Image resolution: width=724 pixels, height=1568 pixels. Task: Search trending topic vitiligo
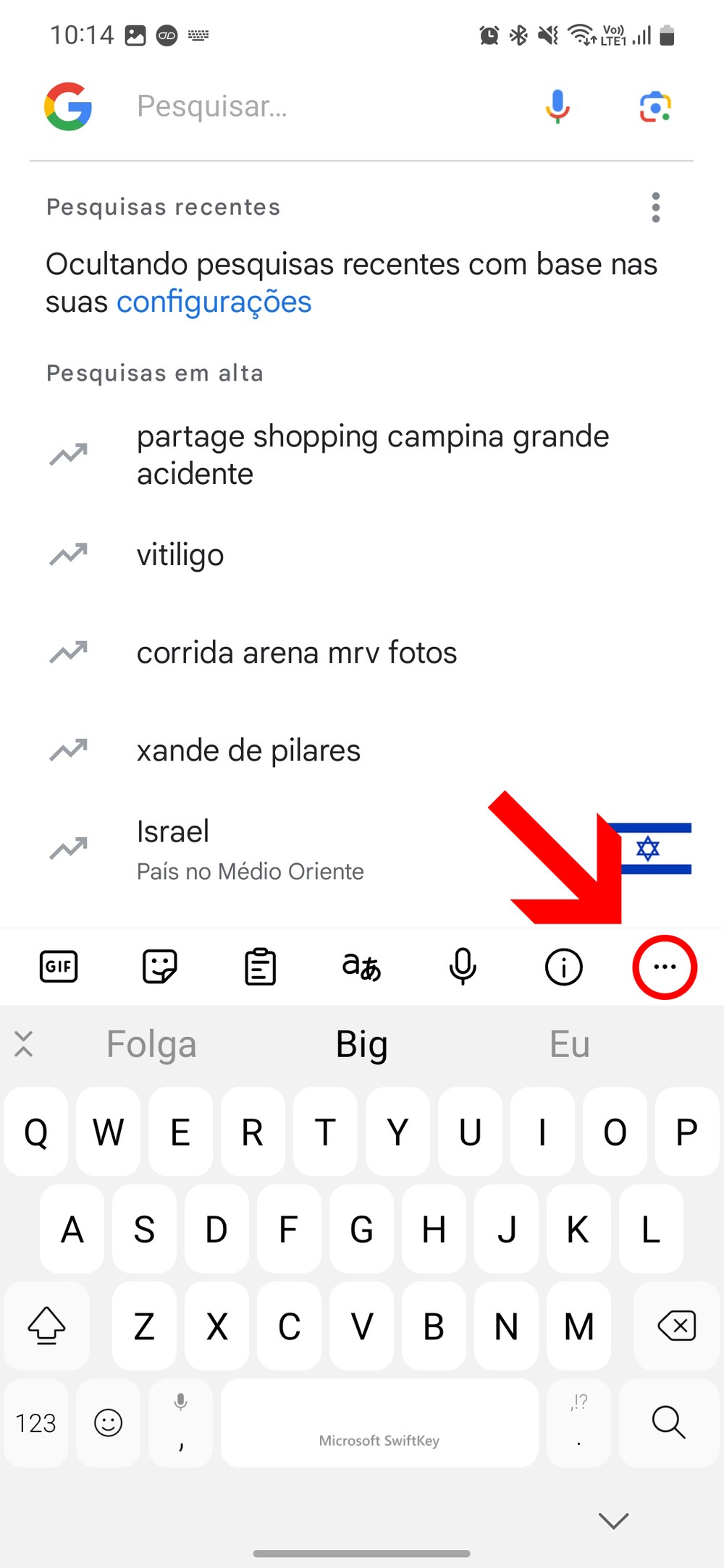point(180,555)
